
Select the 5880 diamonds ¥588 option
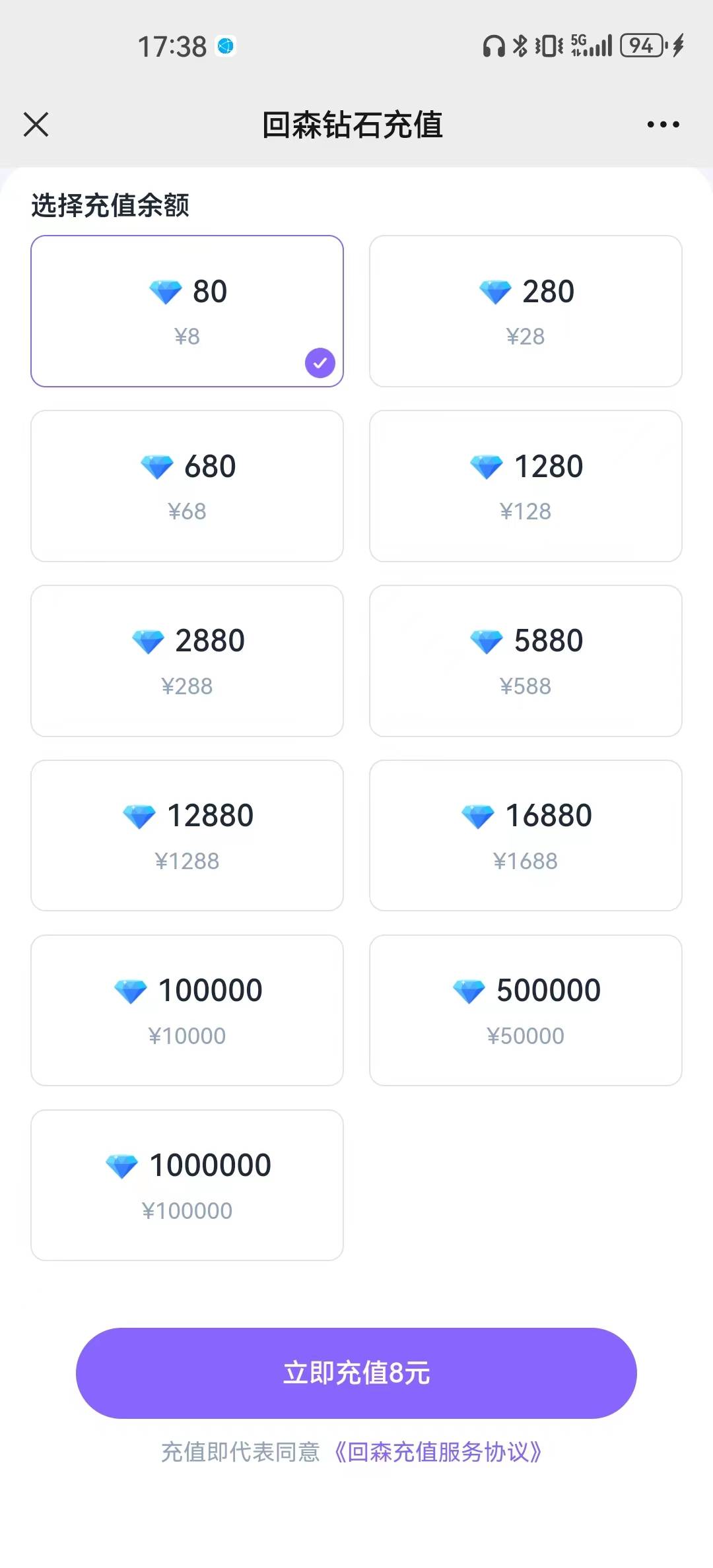(x=526, y=661)
